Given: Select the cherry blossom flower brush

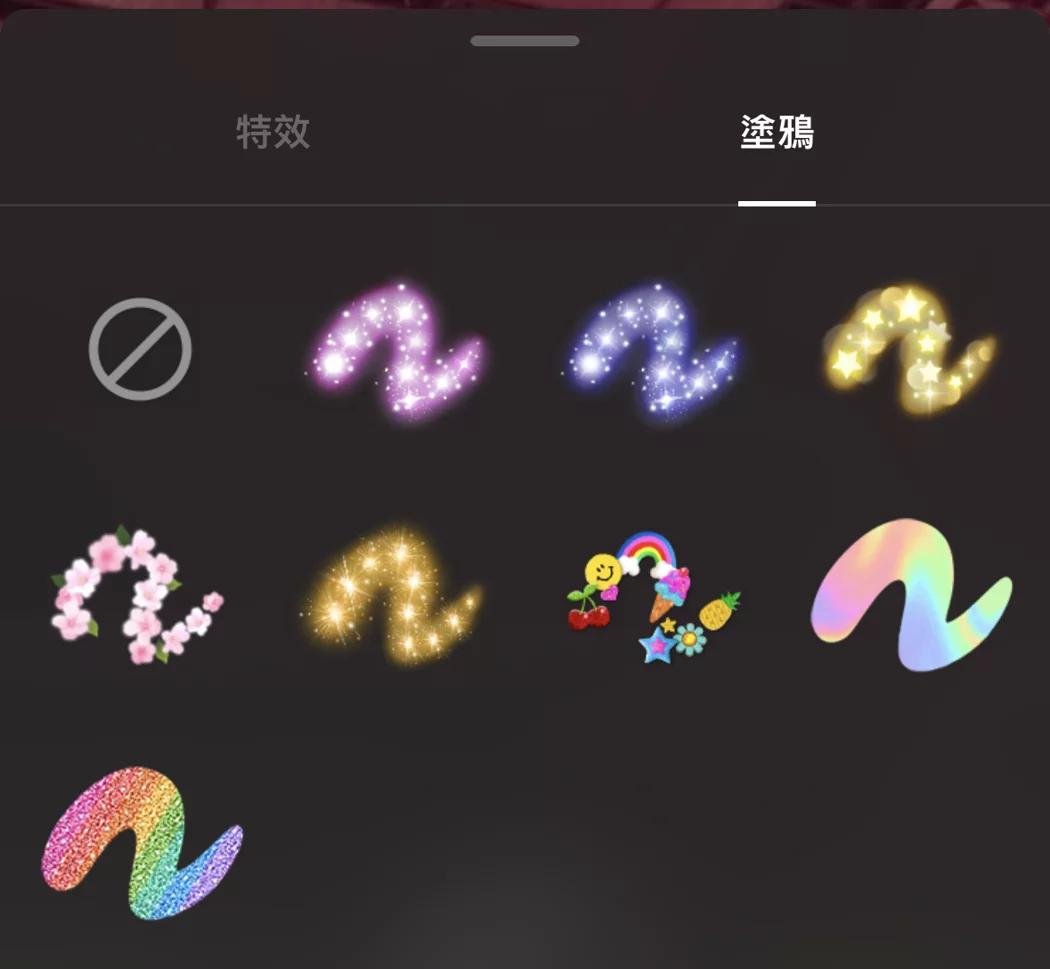Looking at the screenshot, I should pyautogui.click(x=138, y=595).
